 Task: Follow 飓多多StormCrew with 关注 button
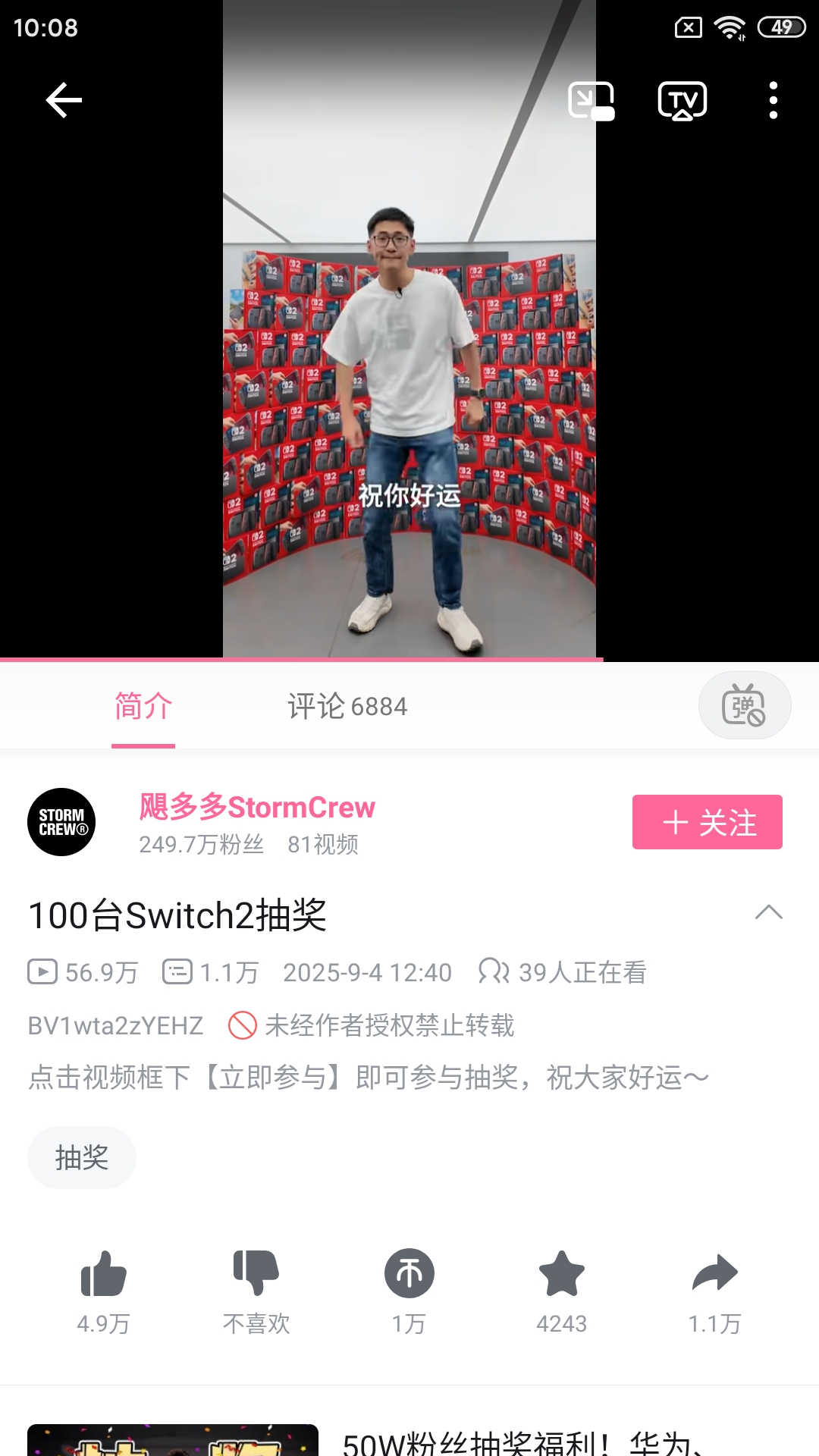[707, 822]
